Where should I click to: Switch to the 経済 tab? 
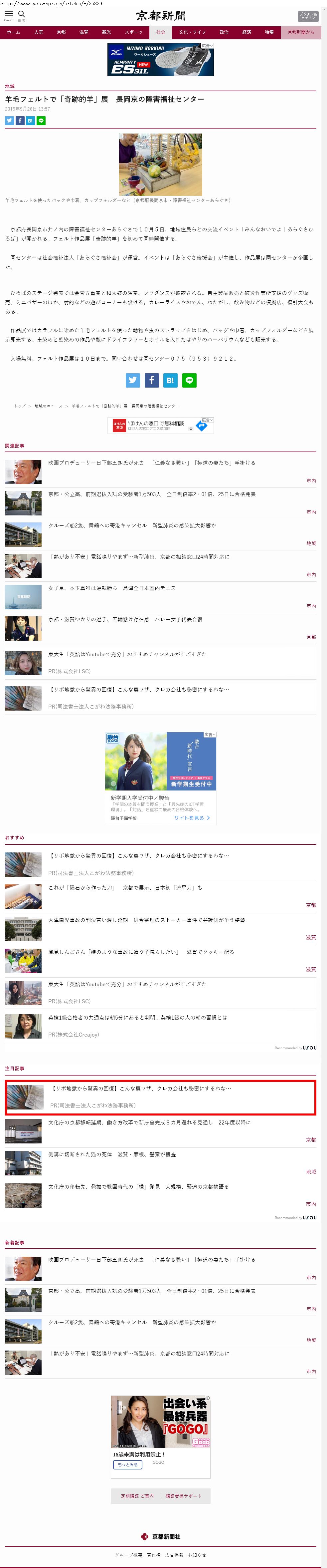pos(247,32)
